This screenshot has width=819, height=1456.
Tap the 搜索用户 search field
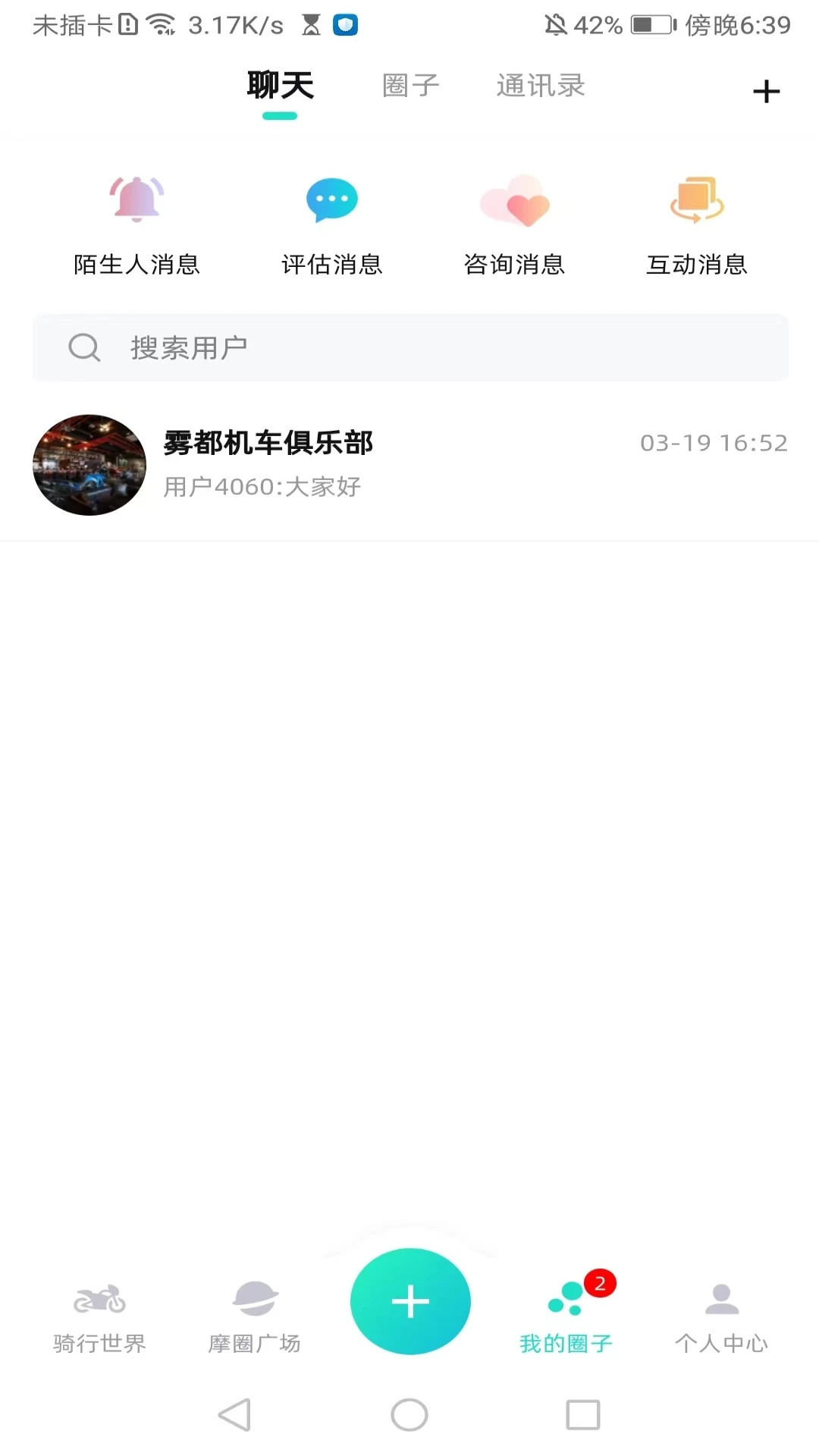tap(409, 348)
